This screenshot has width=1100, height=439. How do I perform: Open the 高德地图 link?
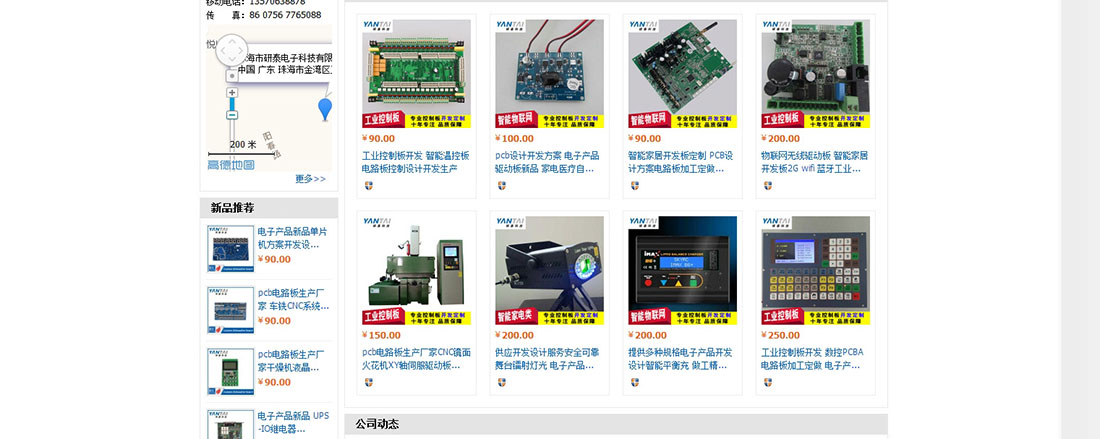pos(231,165)
